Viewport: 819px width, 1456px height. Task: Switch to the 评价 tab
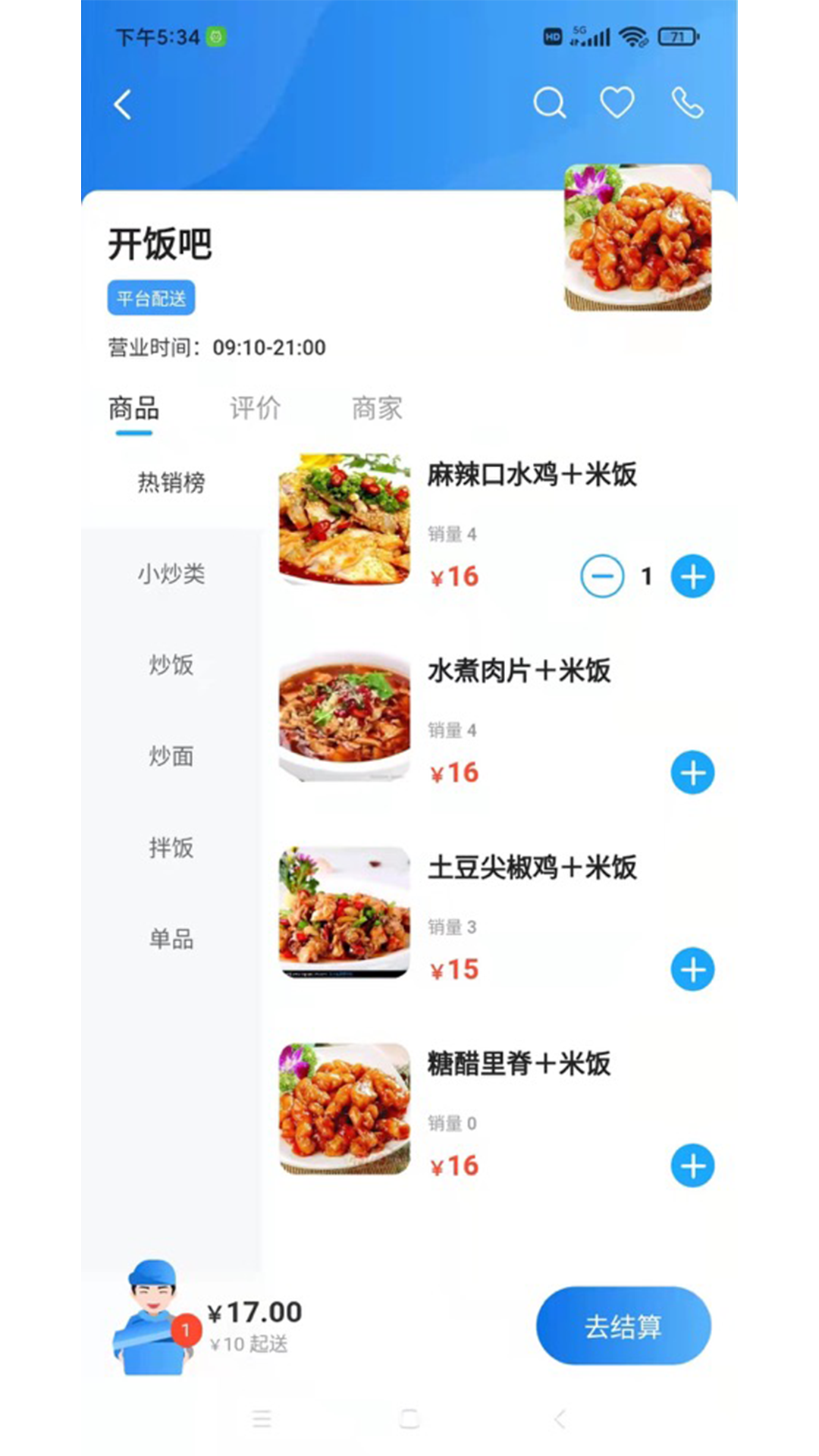(x=255, y=409)
